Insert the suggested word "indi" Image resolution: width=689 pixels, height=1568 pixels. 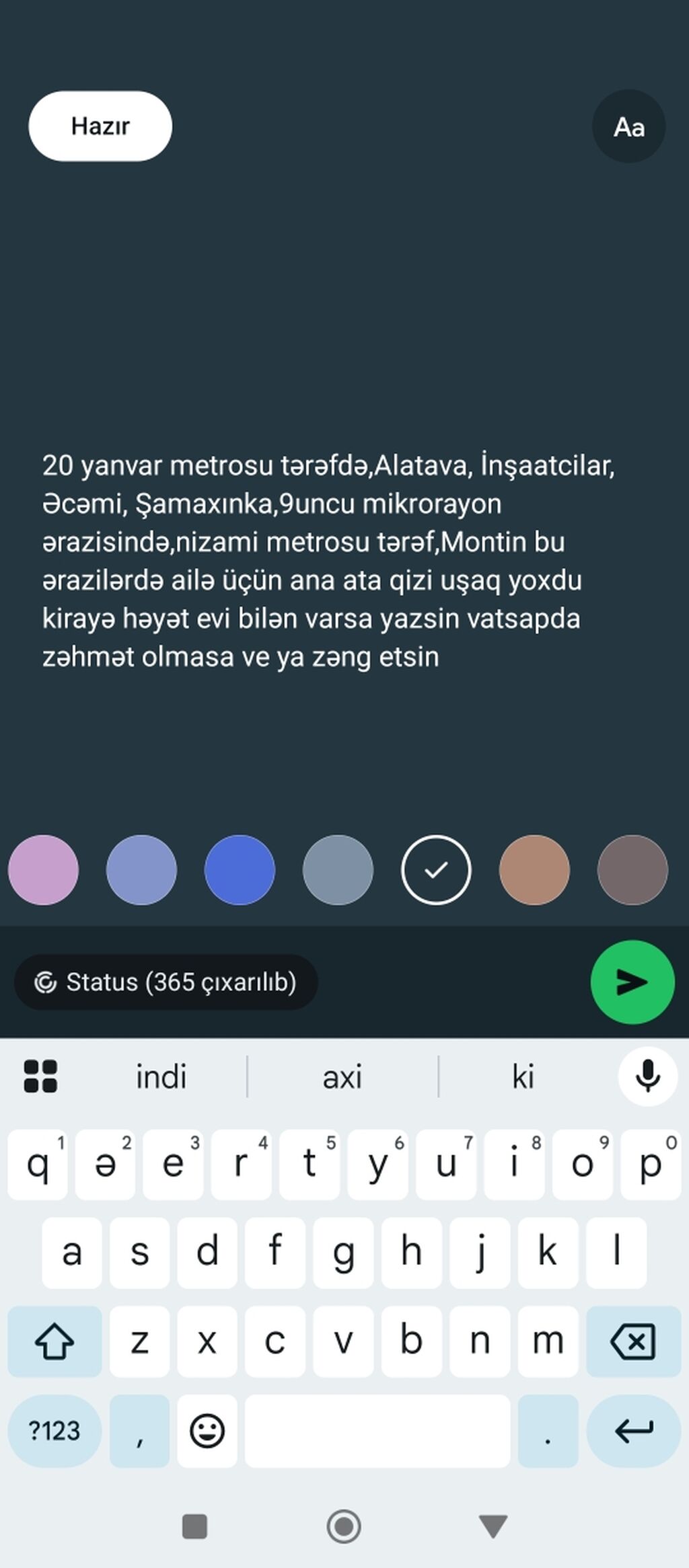161,1076
